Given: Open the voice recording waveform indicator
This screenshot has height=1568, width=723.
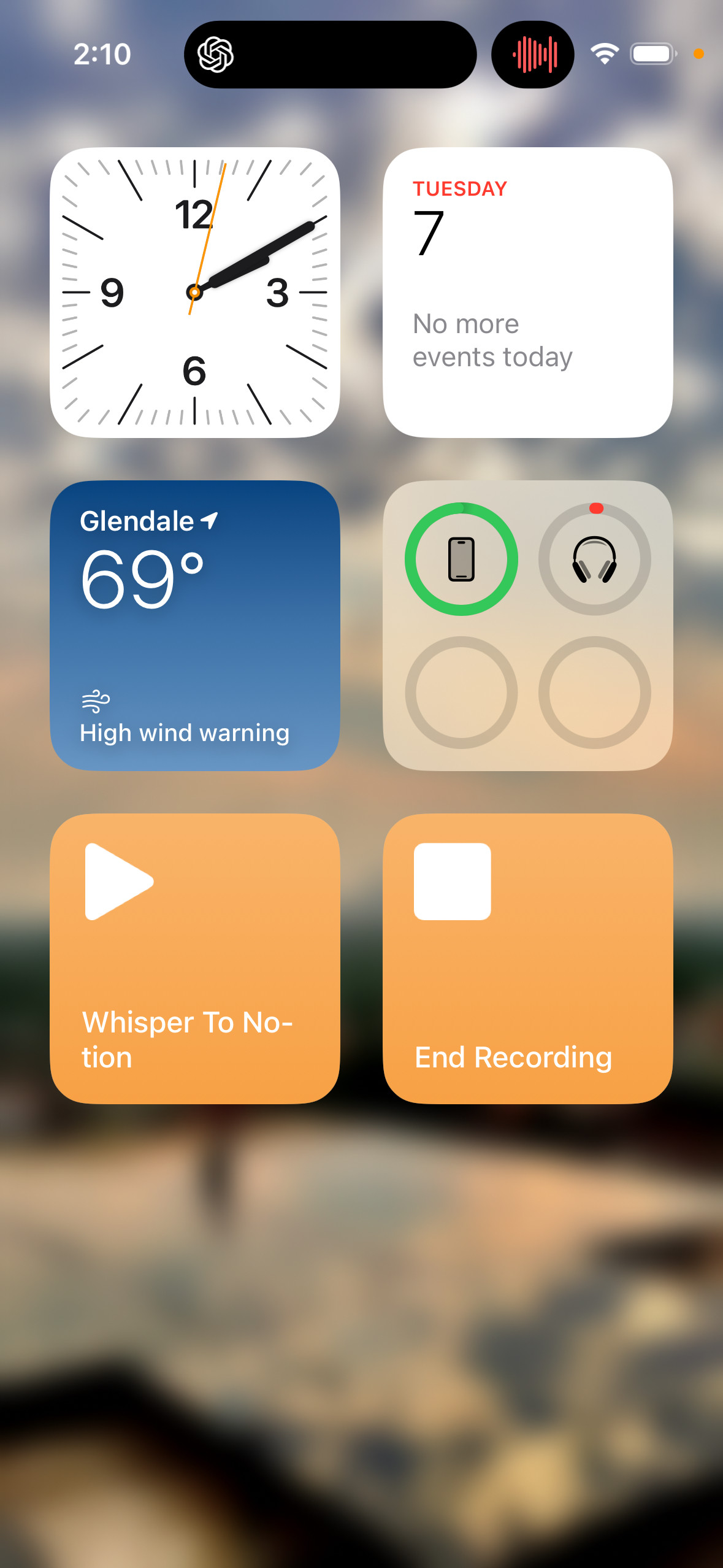Looking at the screenshot, I should 533,55.
